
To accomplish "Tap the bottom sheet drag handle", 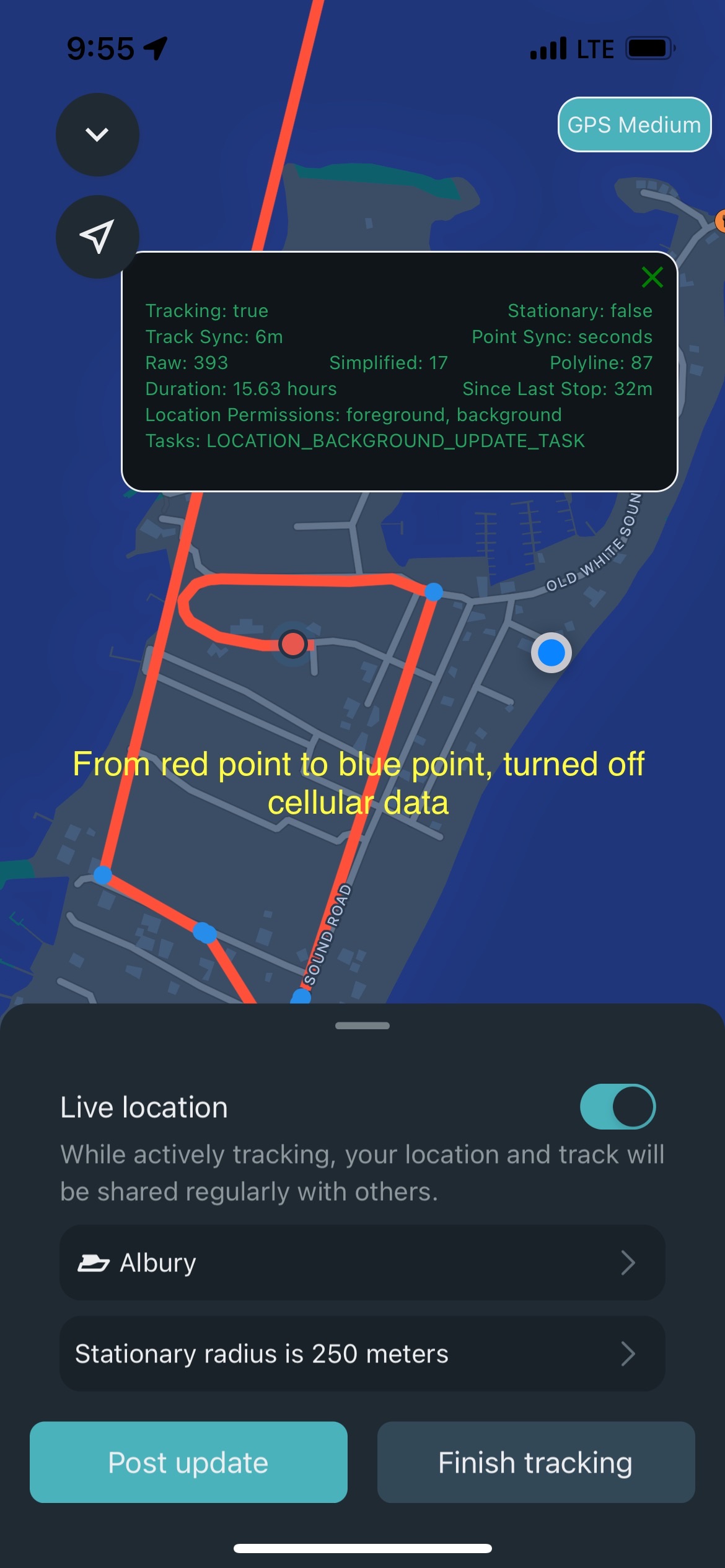I will (362, 1026).
